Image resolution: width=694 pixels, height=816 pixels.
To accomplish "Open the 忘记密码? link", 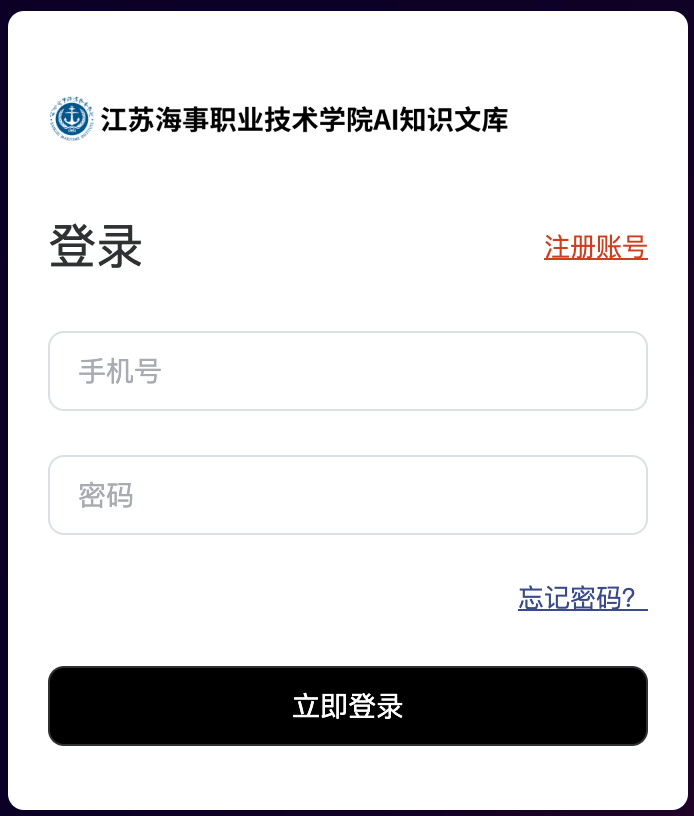I will click(581, 598).
